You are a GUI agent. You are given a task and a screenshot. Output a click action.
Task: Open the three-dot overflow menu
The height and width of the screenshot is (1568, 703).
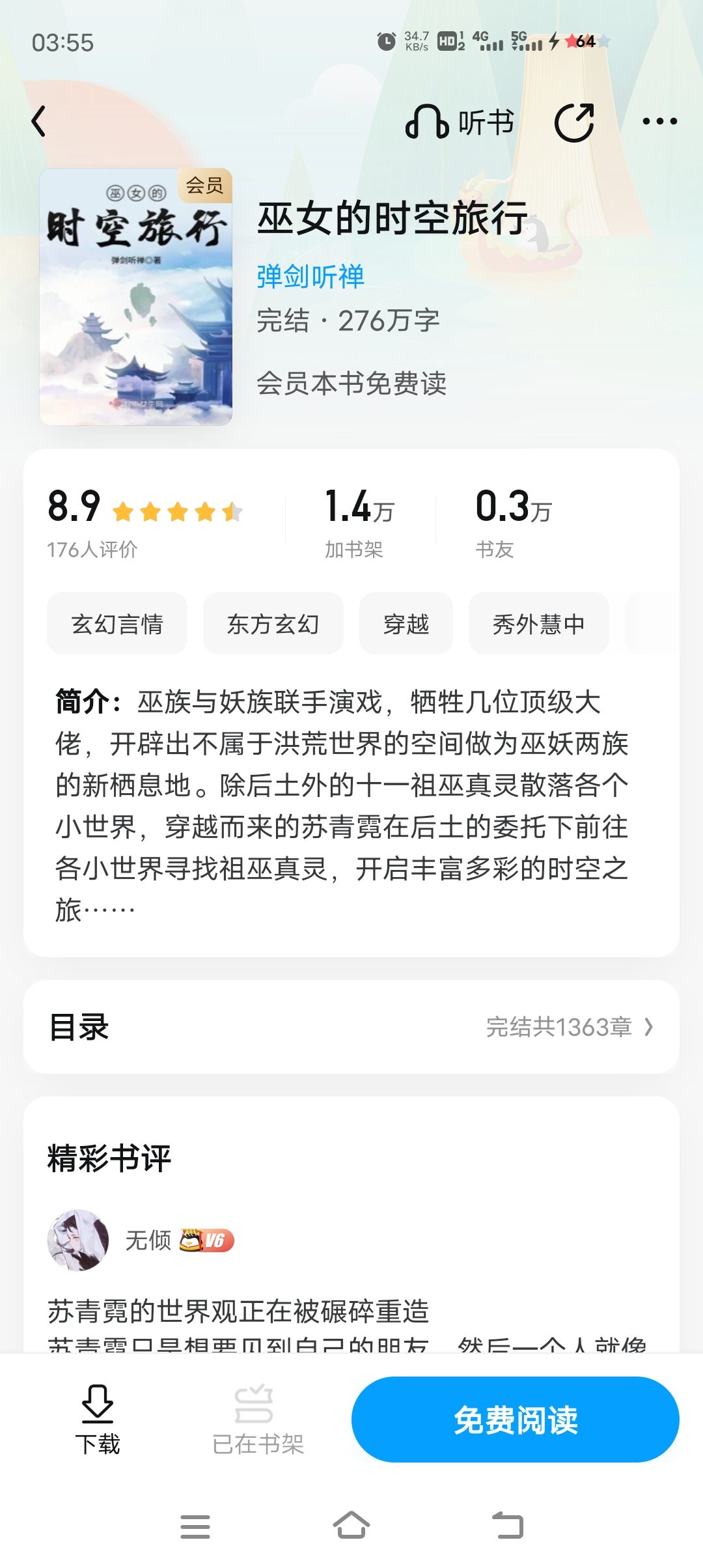659,121
